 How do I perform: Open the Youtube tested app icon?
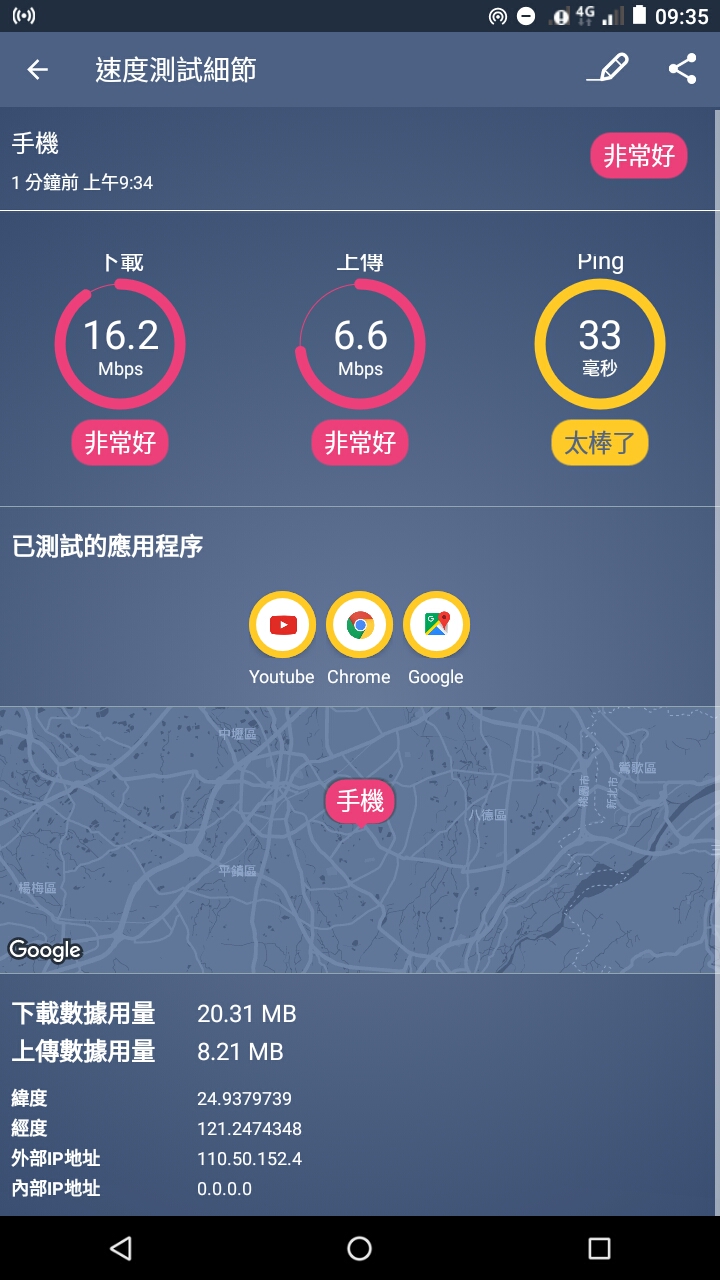tap(282, 625)
